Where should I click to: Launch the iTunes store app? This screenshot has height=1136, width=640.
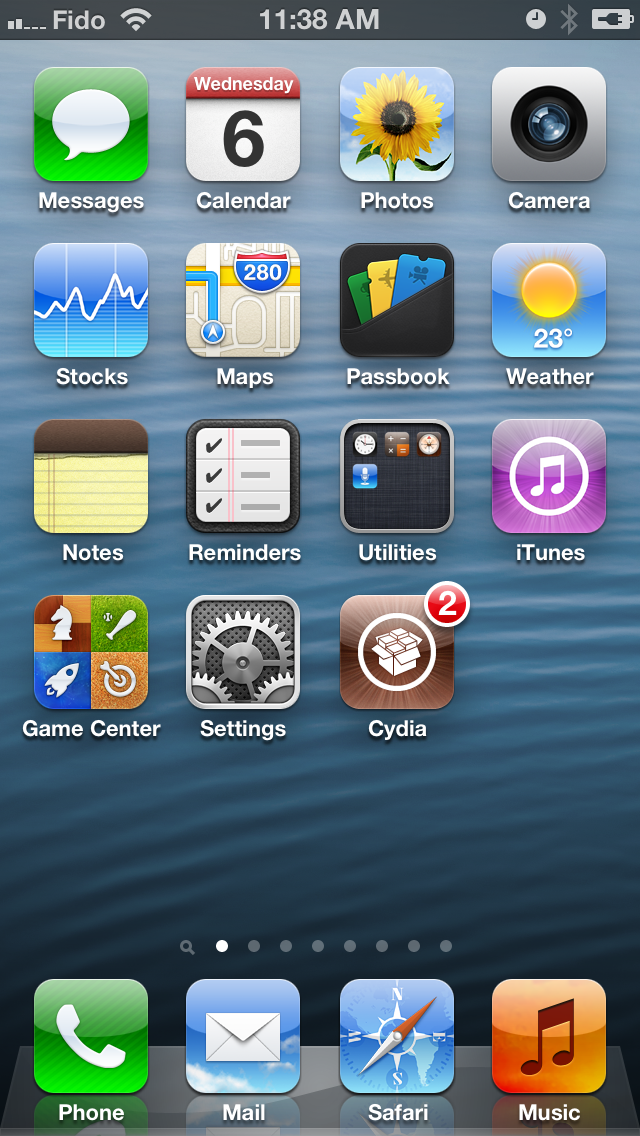click(549, 476)
